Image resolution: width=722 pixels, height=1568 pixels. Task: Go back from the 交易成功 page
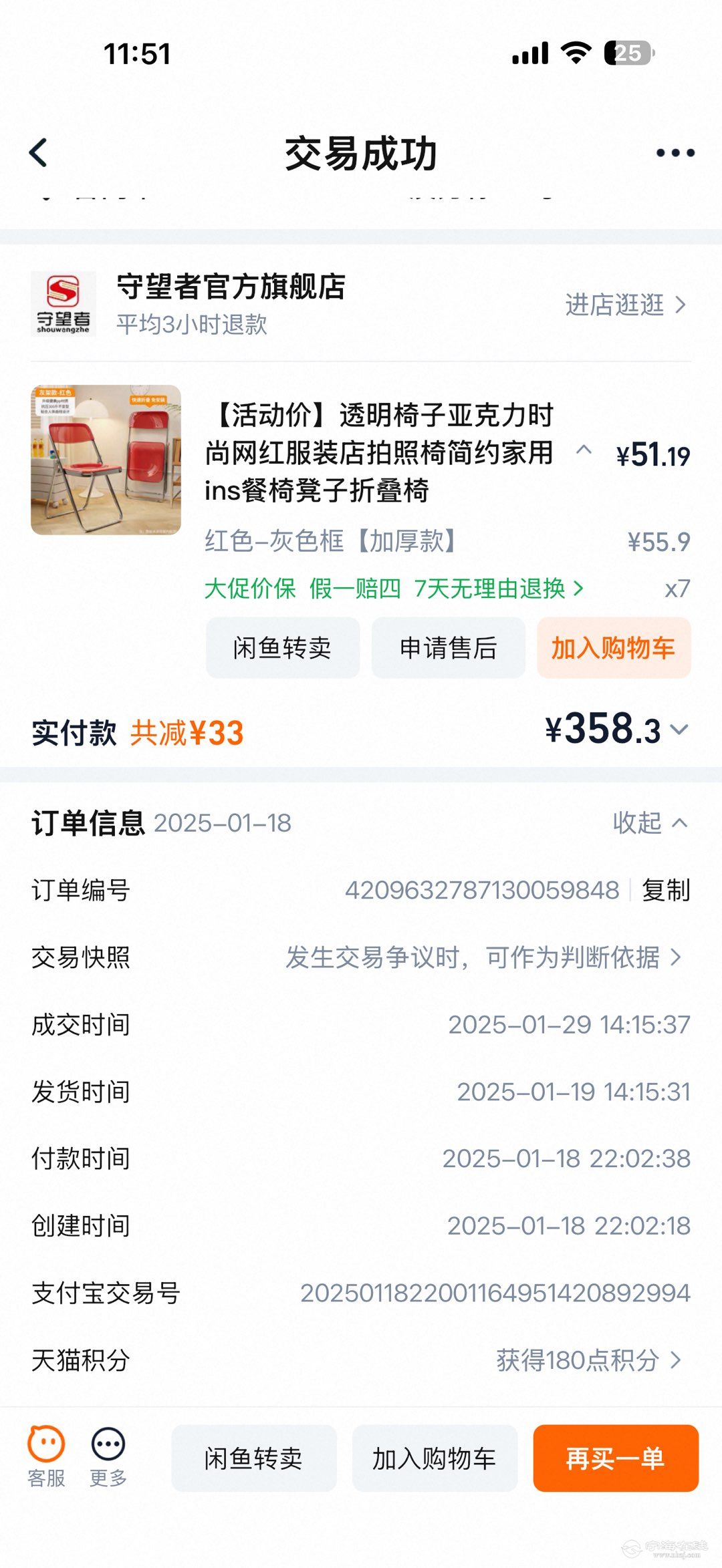click(39, 153)
